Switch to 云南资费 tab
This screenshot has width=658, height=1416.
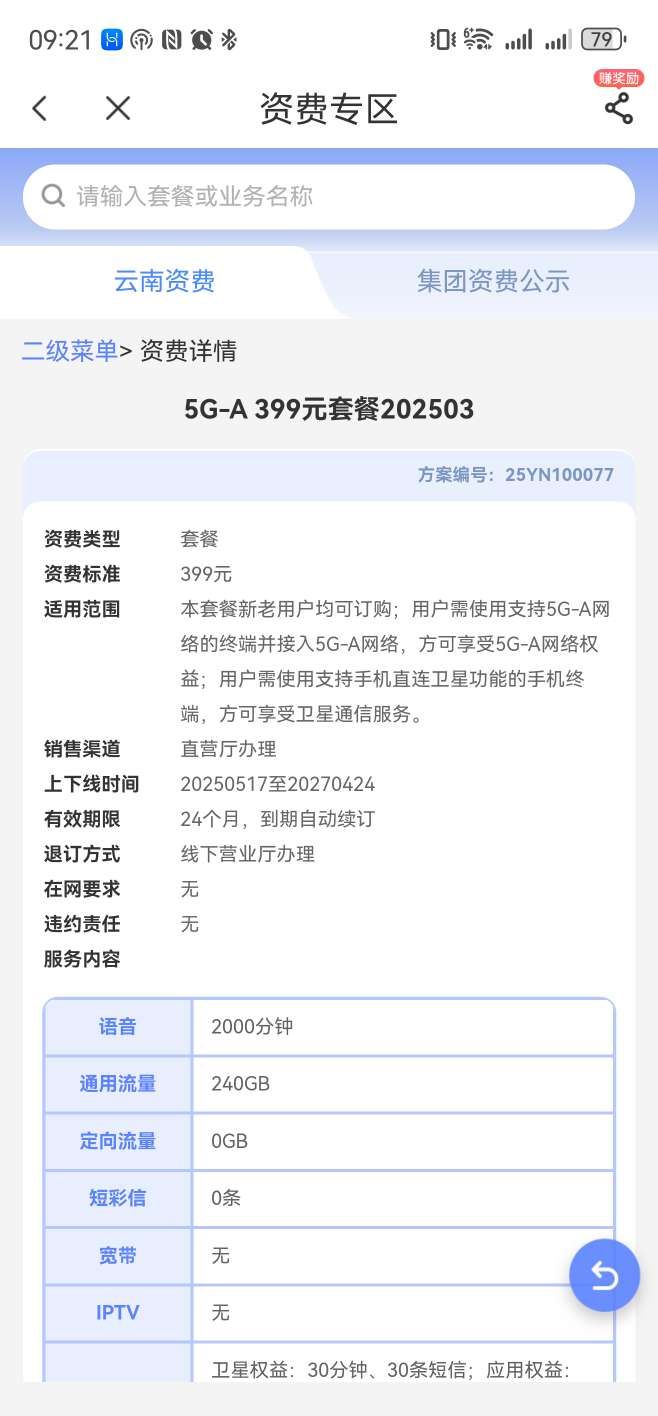[x=164, y=282]
